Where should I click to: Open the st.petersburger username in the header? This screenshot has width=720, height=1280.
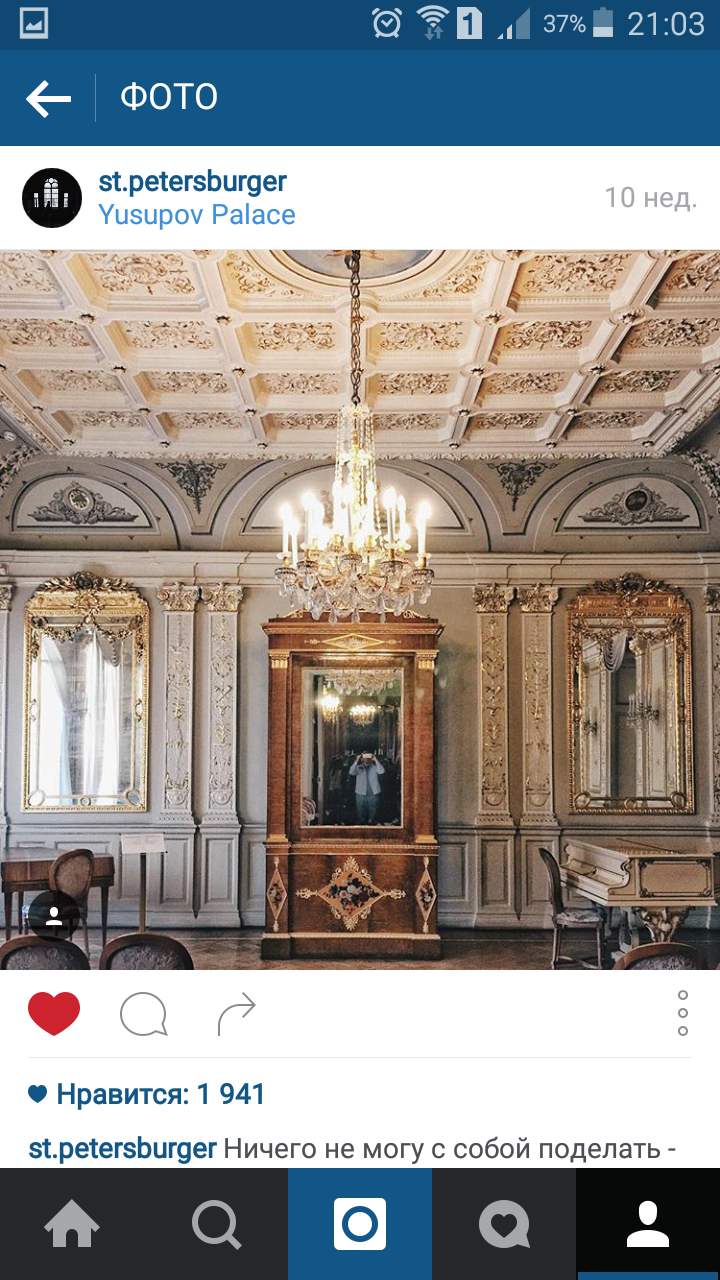[x=193, y=181]
